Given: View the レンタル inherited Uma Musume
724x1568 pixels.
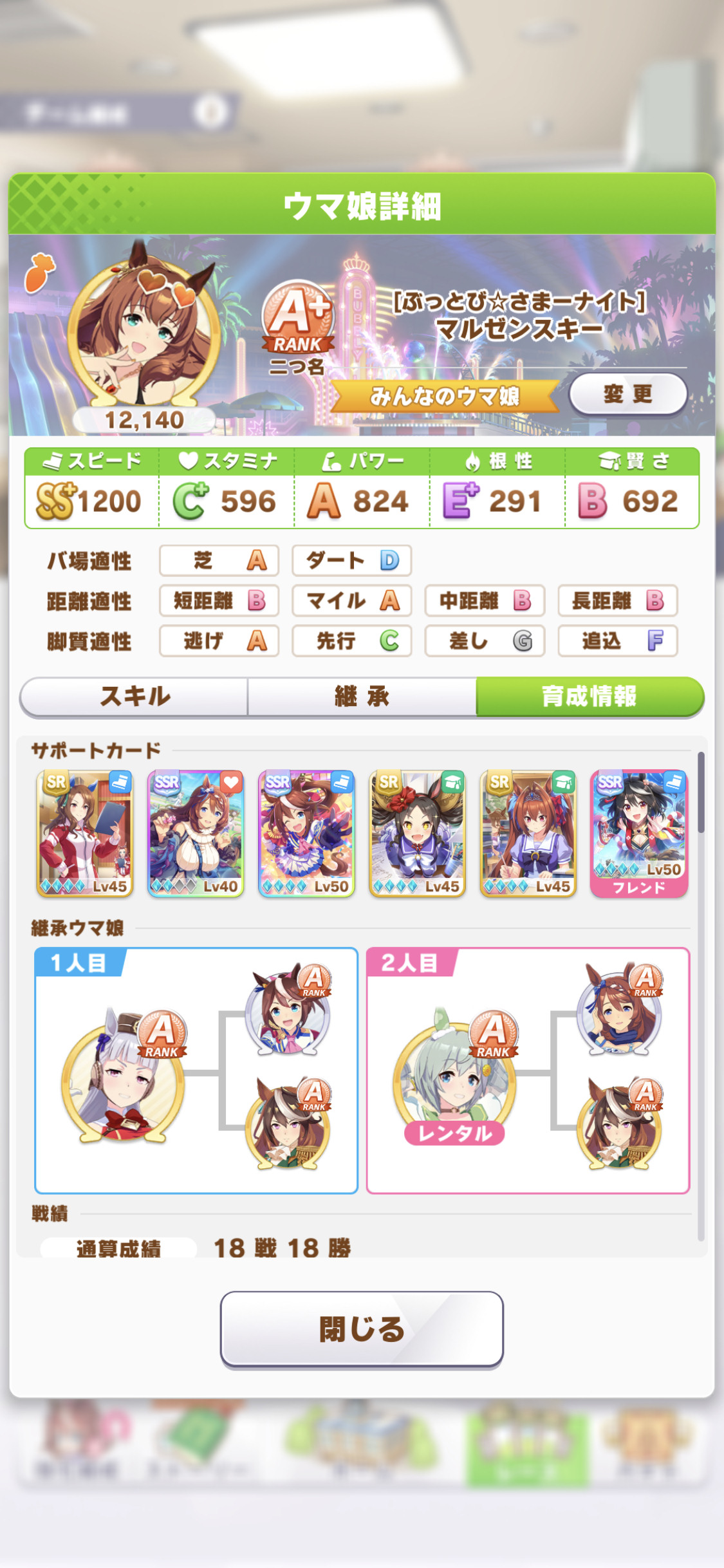Looking at the screenshot, I should pyautogui.click(x=455, y=1078).
